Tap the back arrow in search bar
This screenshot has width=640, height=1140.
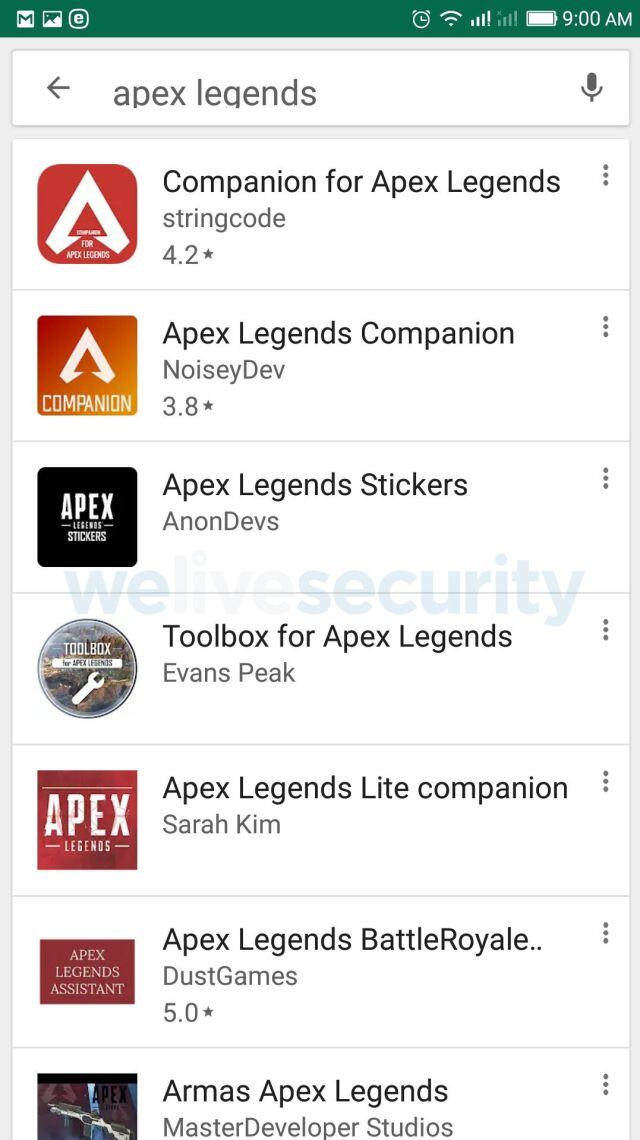tap(58, 88)
